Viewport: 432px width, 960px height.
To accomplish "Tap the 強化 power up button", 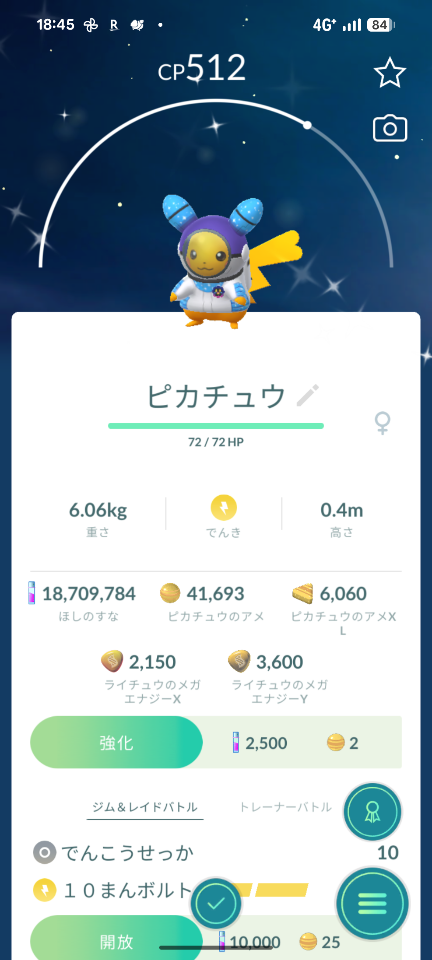I will [x=116, y=742].
